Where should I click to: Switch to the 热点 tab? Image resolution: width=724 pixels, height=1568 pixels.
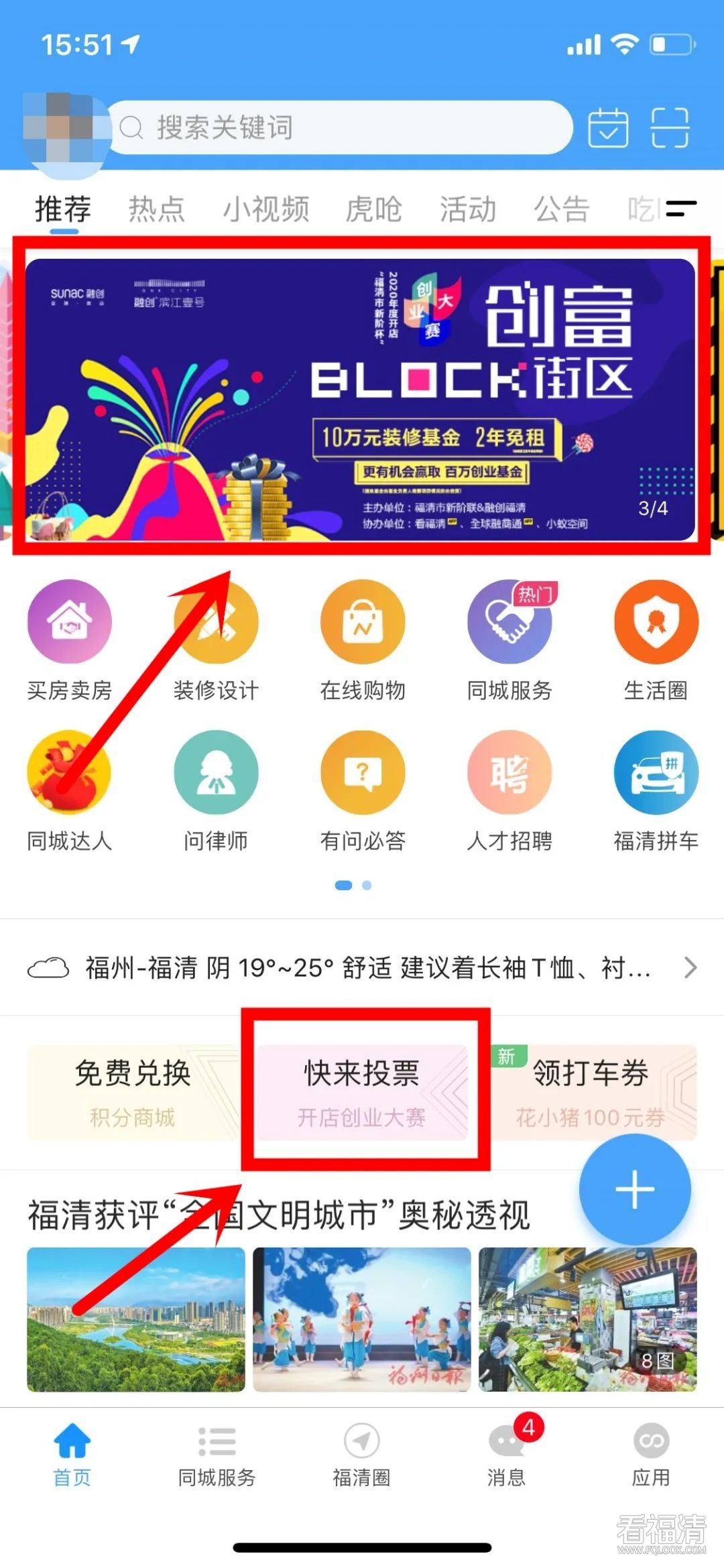[156, 209]
